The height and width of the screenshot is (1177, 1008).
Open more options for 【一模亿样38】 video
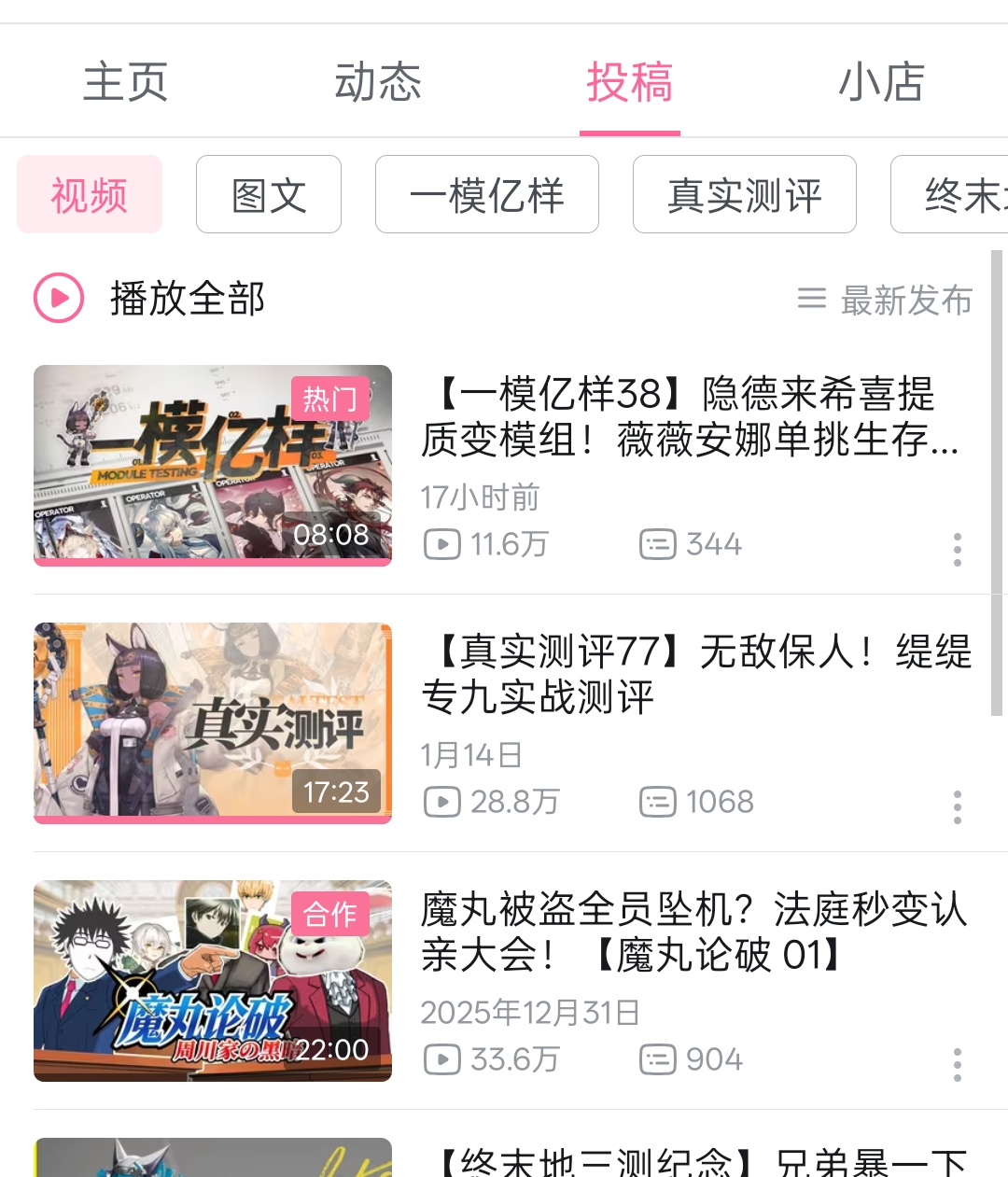(x=957, y=550)
